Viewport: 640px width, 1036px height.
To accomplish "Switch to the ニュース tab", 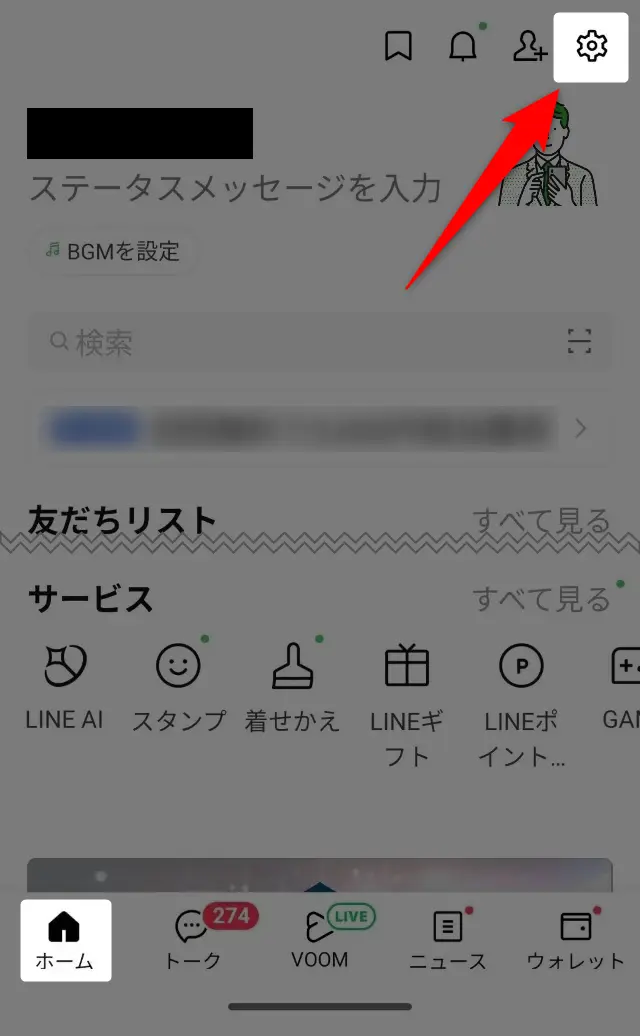I will (x=447, y=940).
